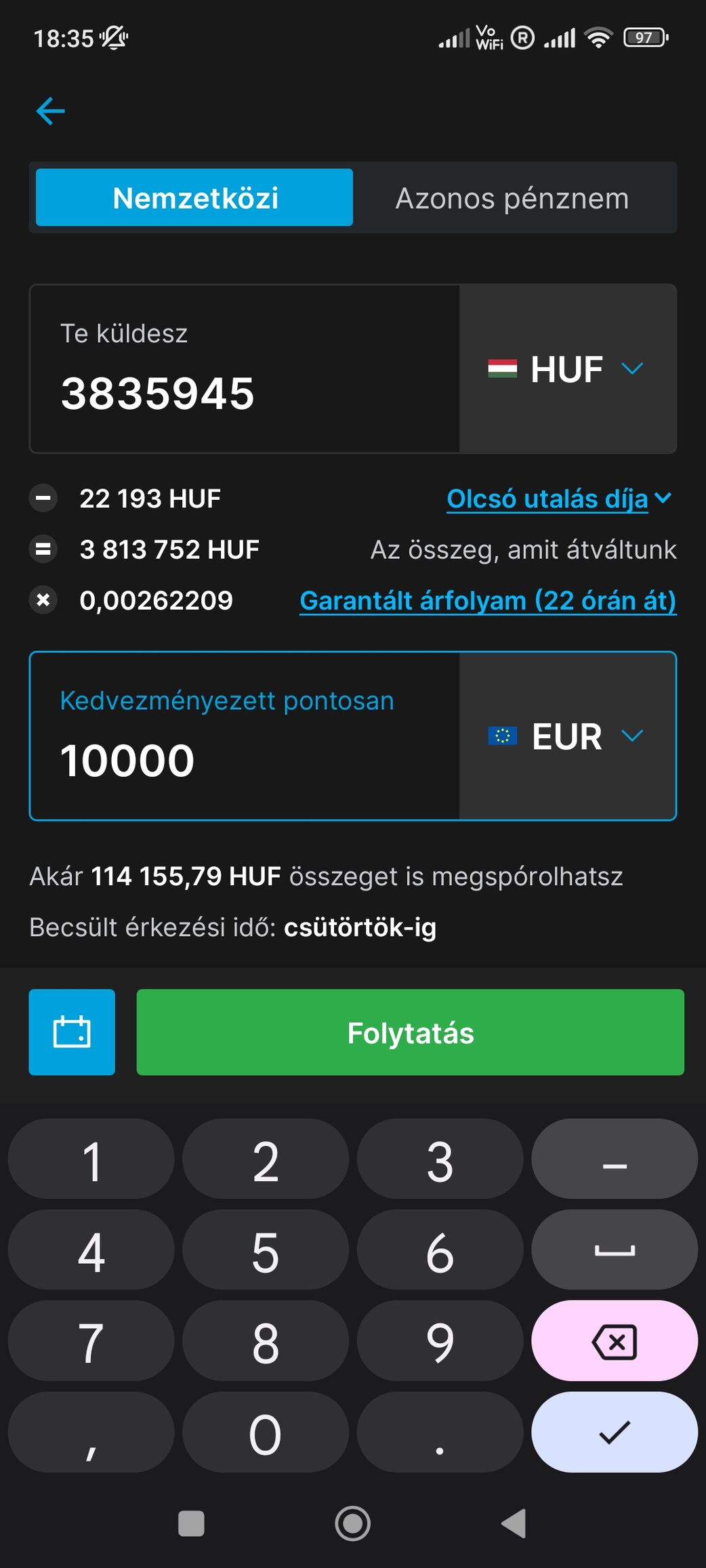Screen dimensions: 706x1568
Task: Schedule the transfer with calendar button
Action: 72,1032
